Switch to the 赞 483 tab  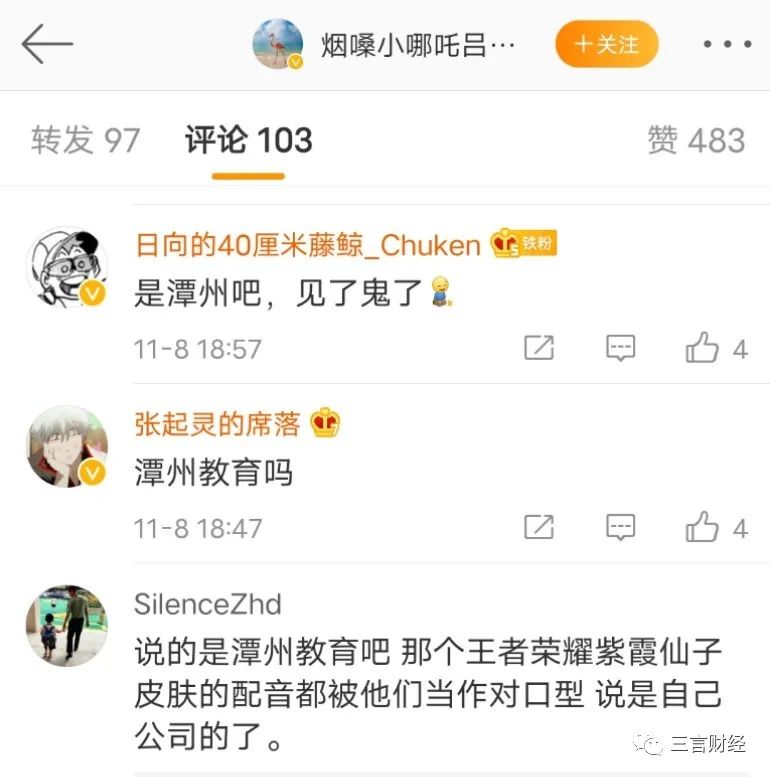pyautogui.click(x=696, y=140)
